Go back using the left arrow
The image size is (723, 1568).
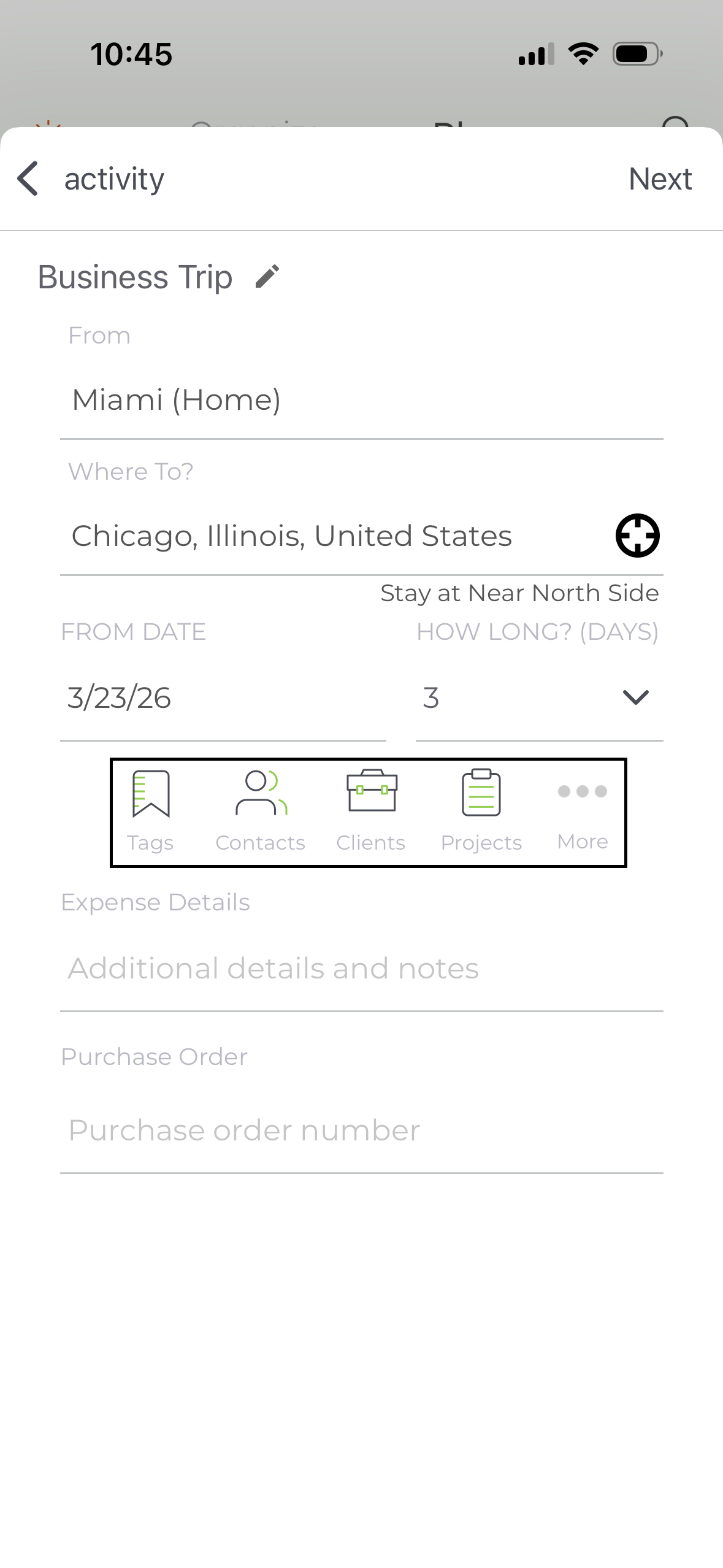28,179
